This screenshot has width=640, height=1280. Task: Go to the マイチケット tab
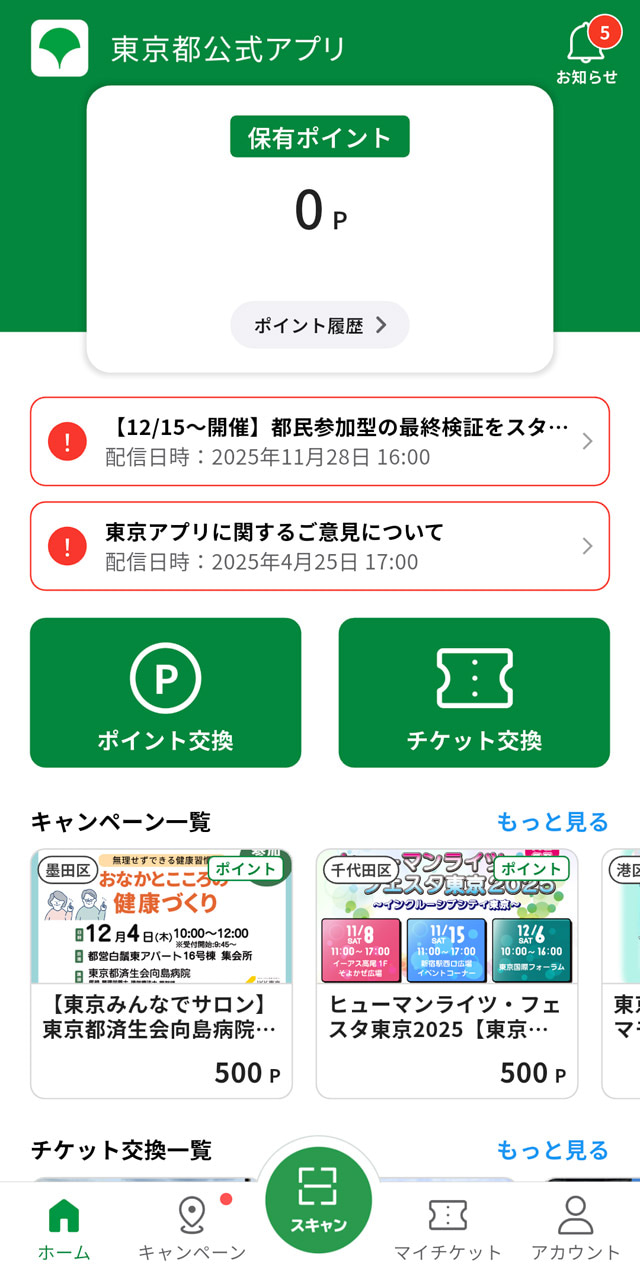(x=447, y=1230)
